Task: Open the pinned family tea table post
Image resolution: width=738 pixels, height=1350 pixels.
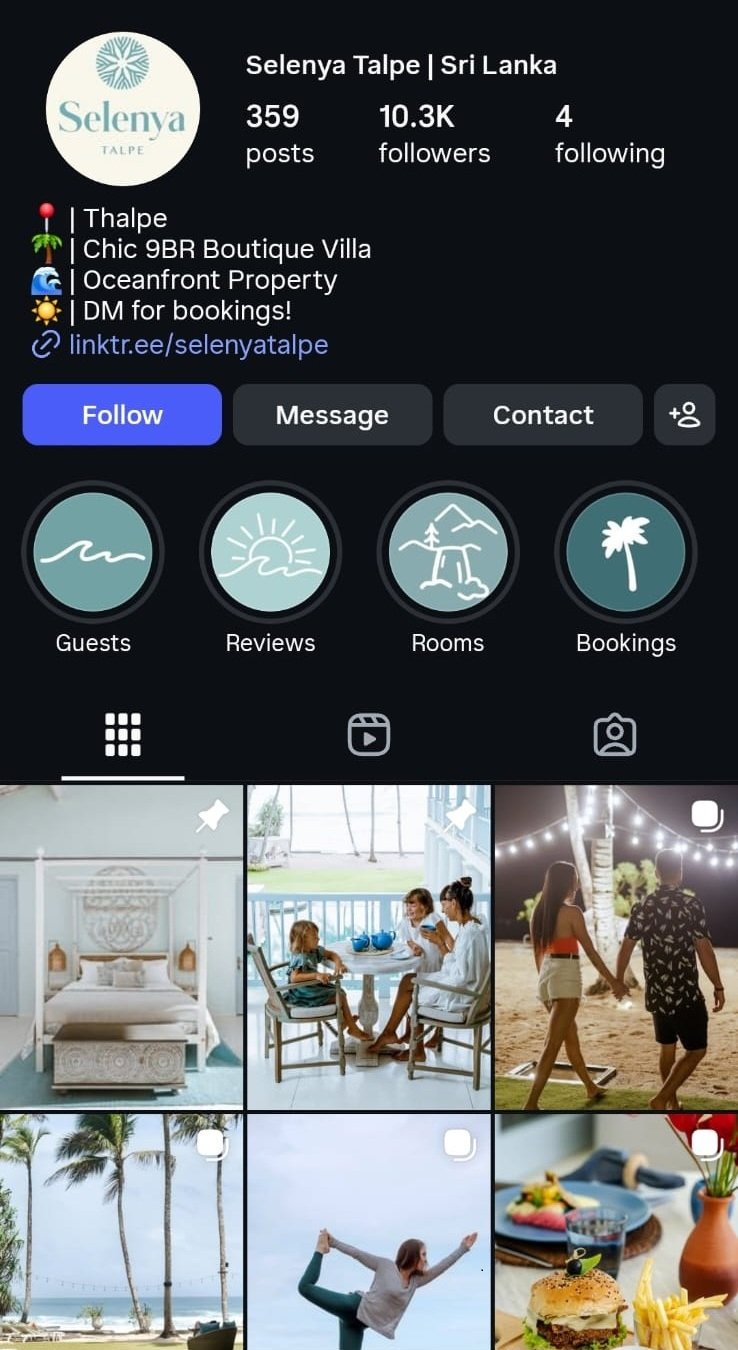Action: 369,947
